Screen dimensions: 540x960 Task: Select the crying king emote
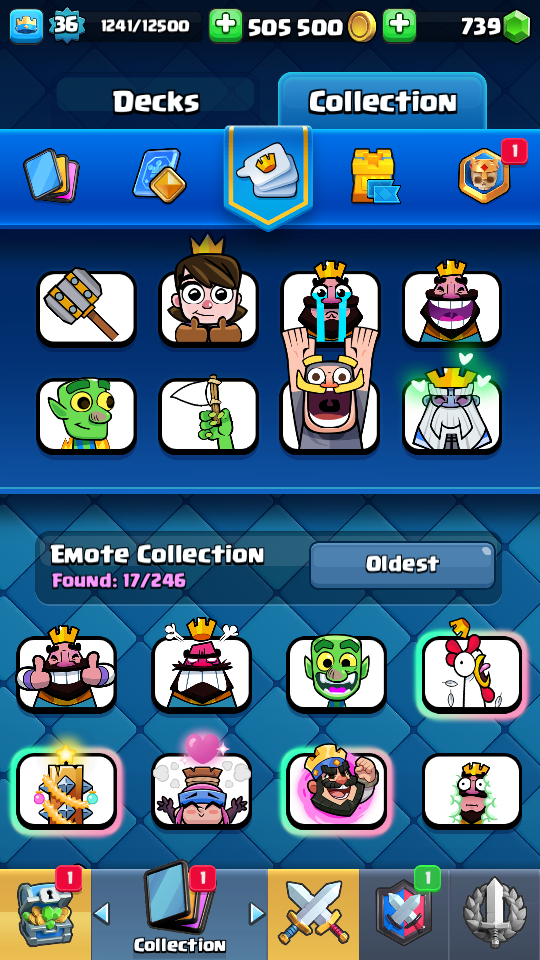tap(330, 301)
